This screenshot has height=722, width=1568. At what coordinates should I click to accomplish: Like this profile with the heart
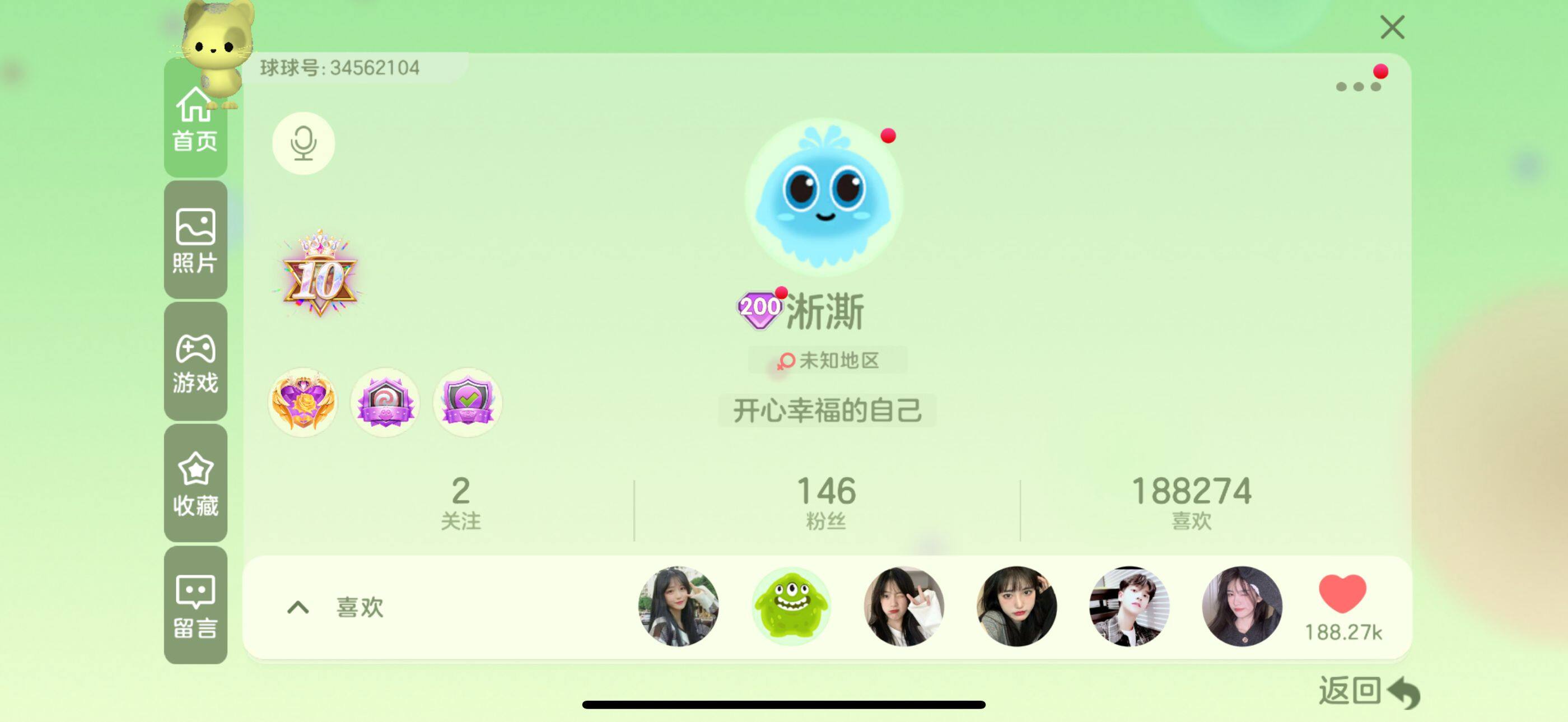point(1342,594)
